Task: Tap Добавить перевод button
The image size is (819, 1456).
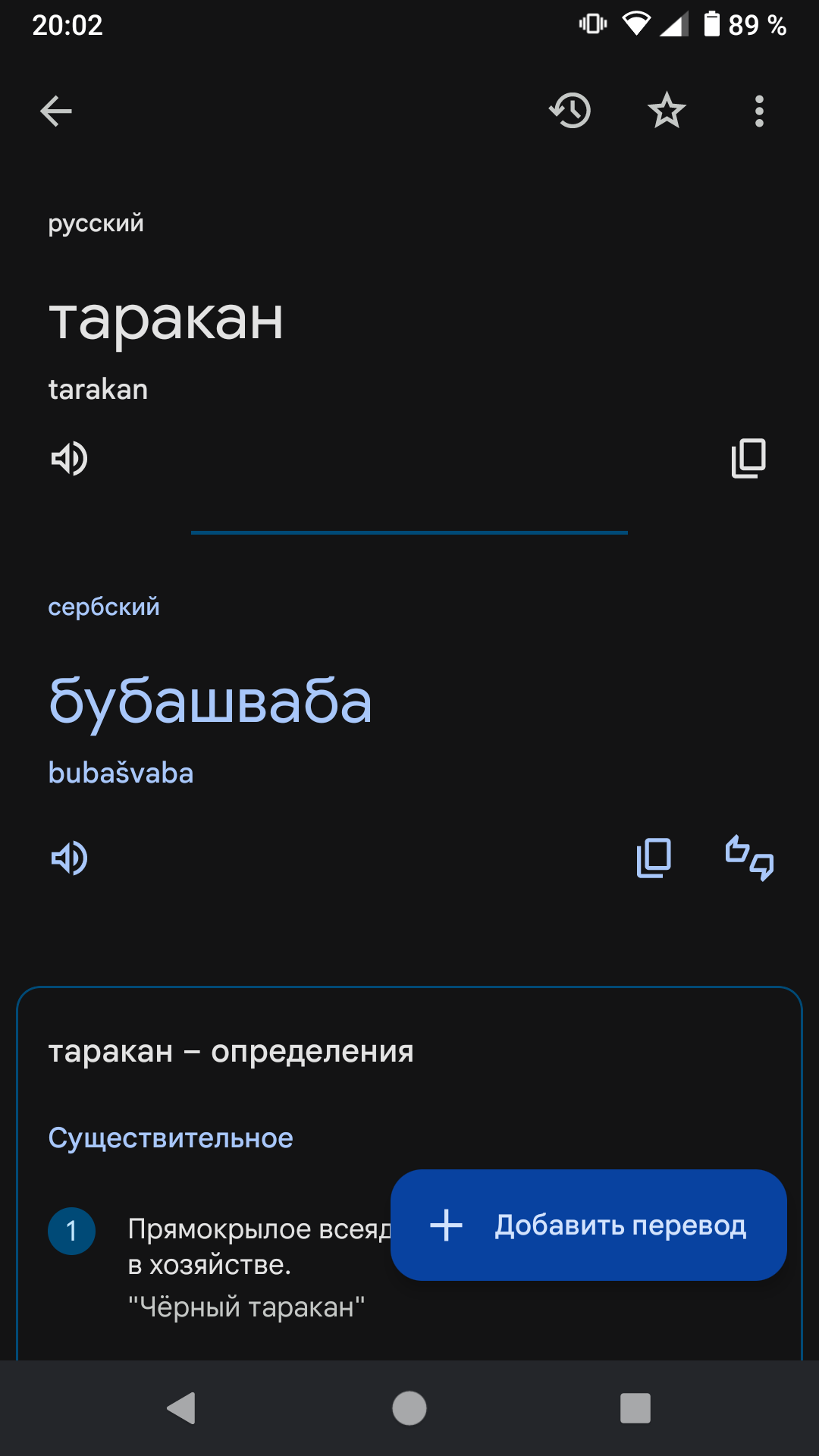Action: point(588,1225)
